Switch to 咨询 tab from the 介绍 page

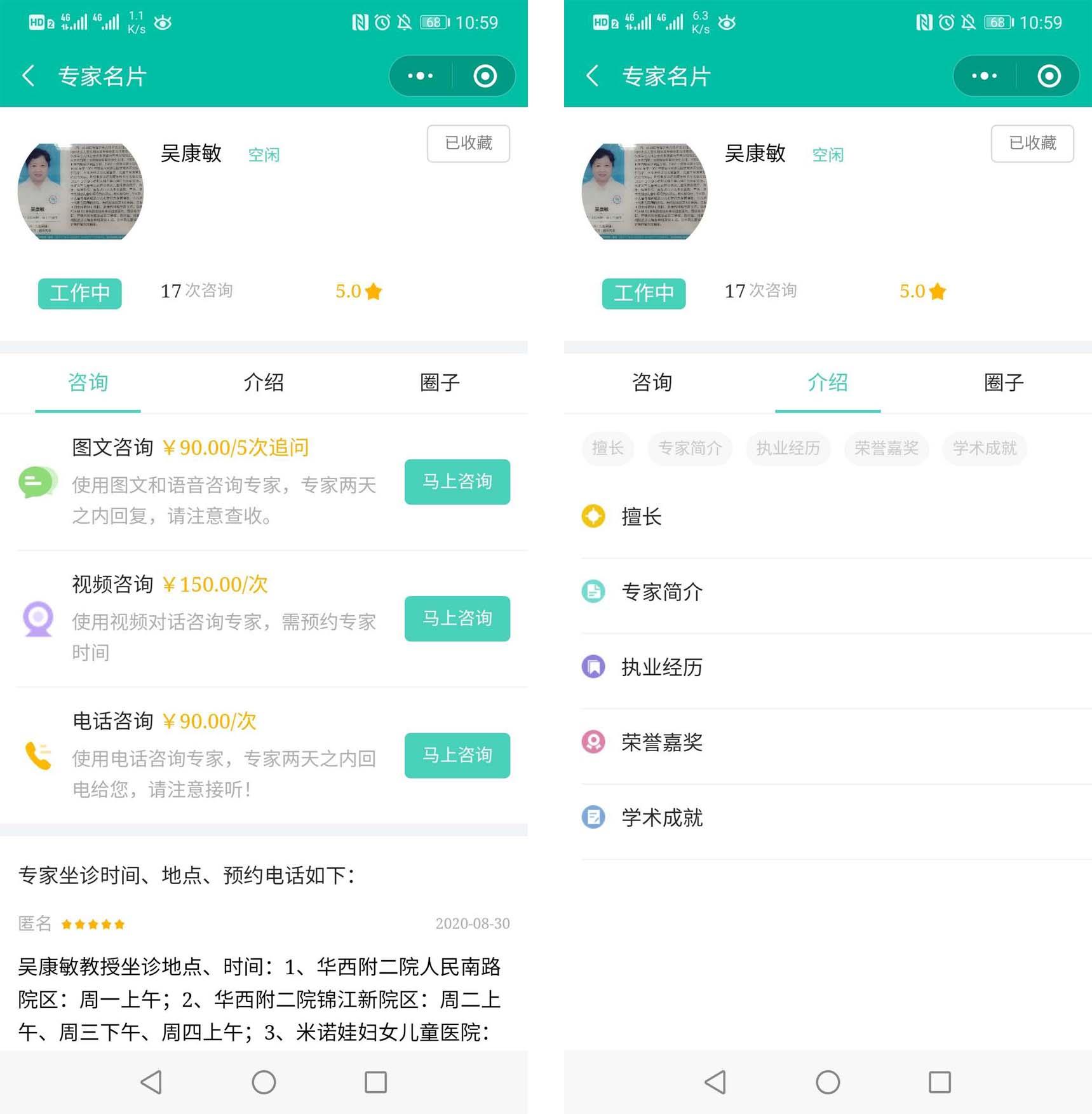[x=652, y=383]
